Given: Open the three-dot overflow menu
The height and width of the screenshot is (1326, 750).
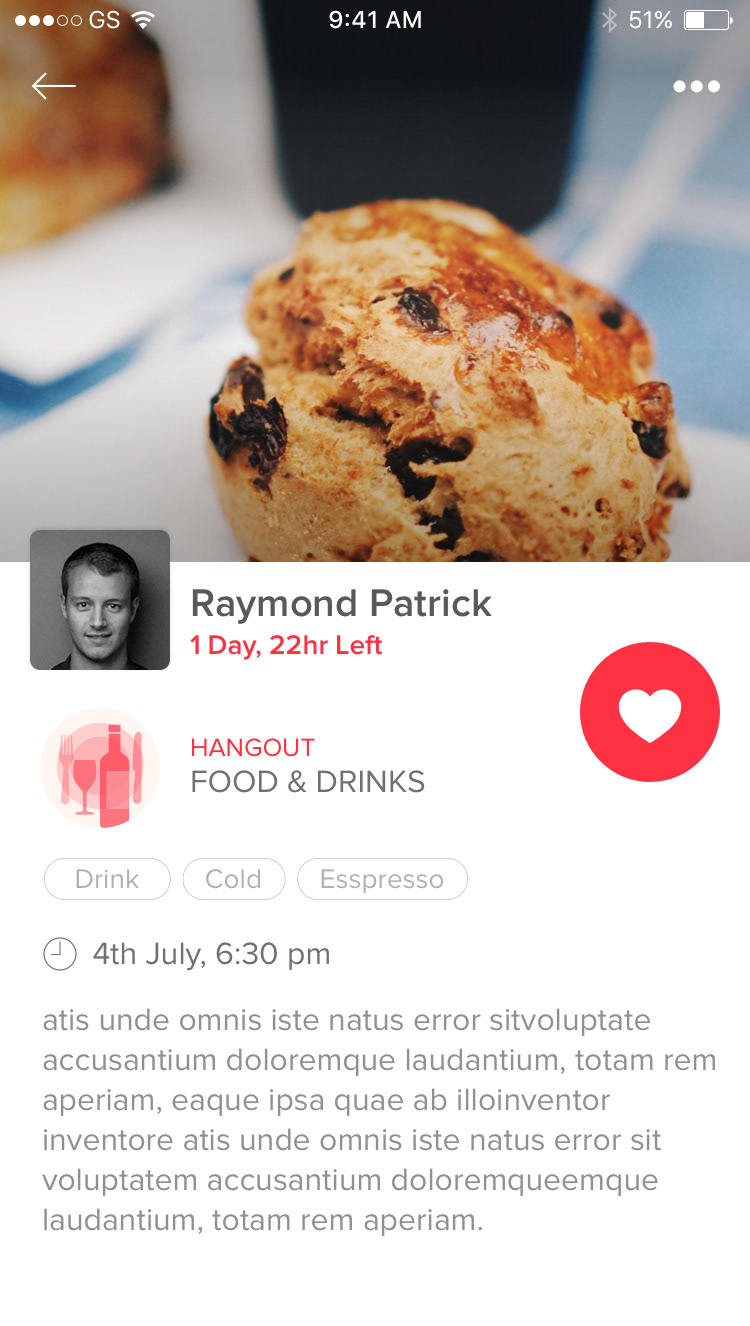Looking at the screenshot, I should pyautogui.click(x=696, y=87).
